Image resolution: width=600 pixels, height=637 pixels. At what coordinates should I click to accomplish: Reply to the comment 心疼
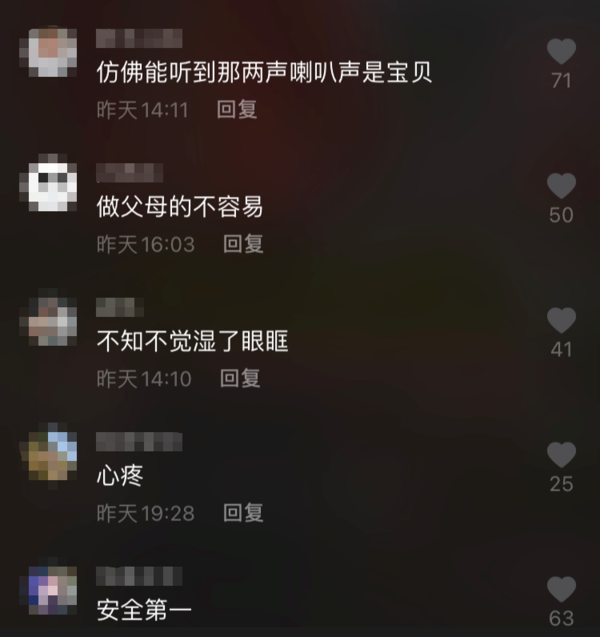tap(242, 513)
